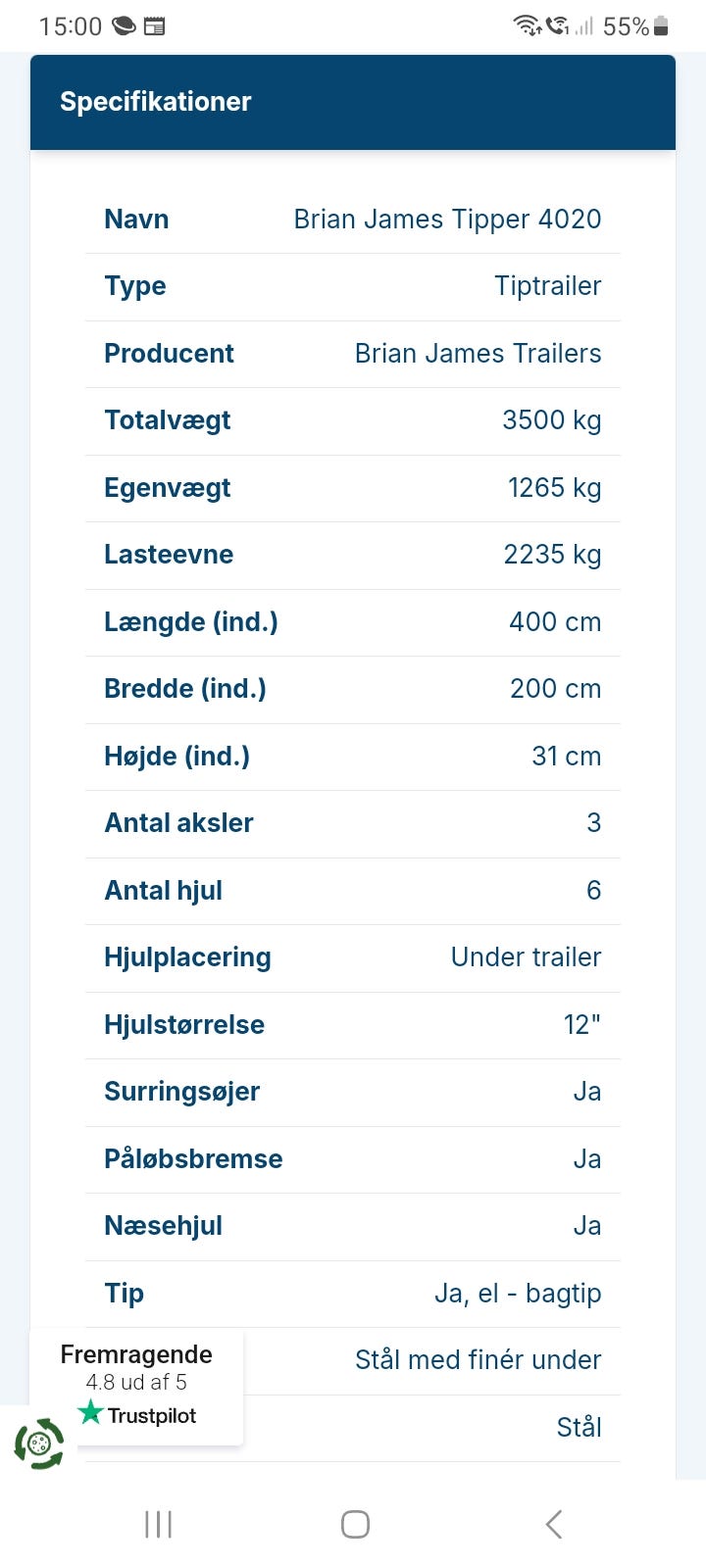Viewport: 706px width, 1568px height.
Task: Click the green Trustpilot star icon
Action: (x=88, y=1413)
